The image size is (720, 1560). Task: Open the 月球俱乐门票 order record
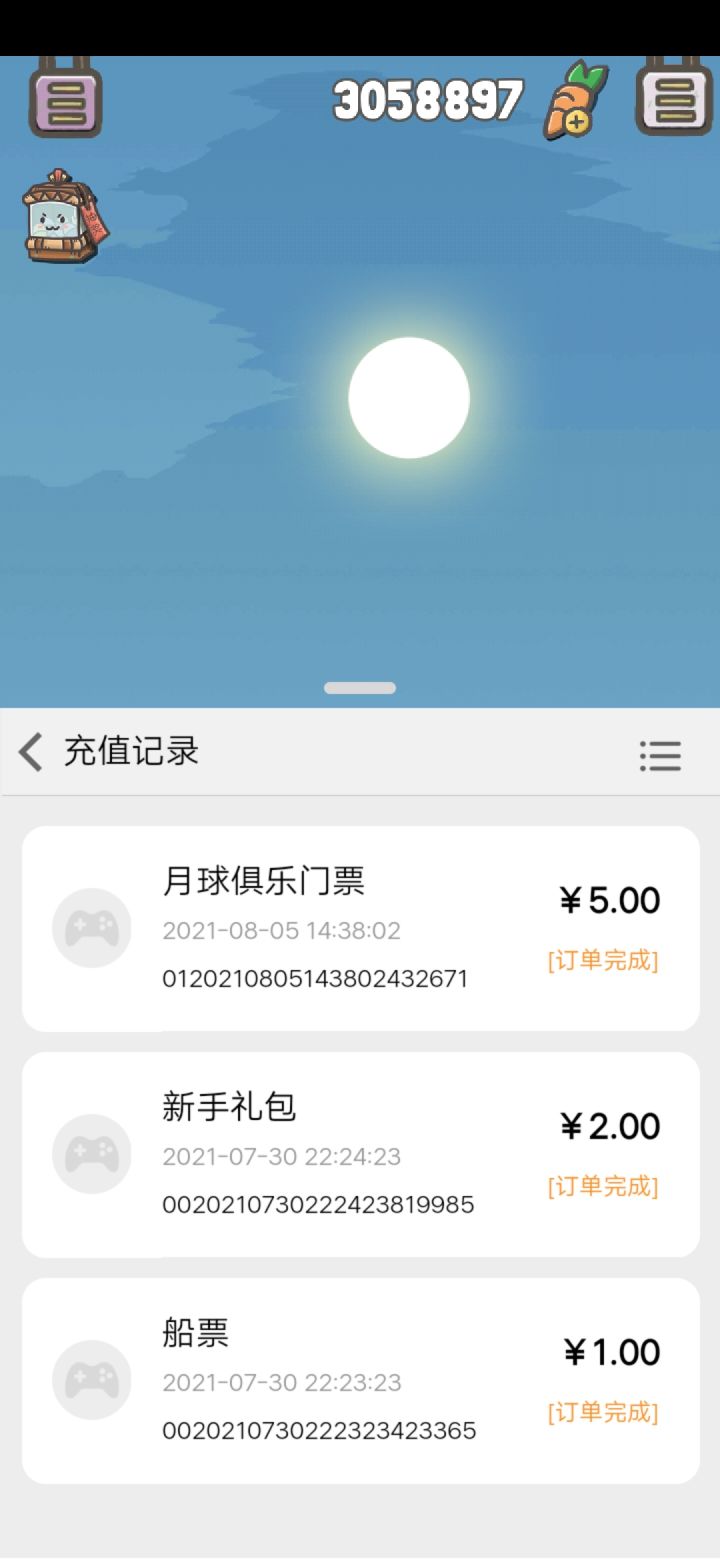coord(361,928)
